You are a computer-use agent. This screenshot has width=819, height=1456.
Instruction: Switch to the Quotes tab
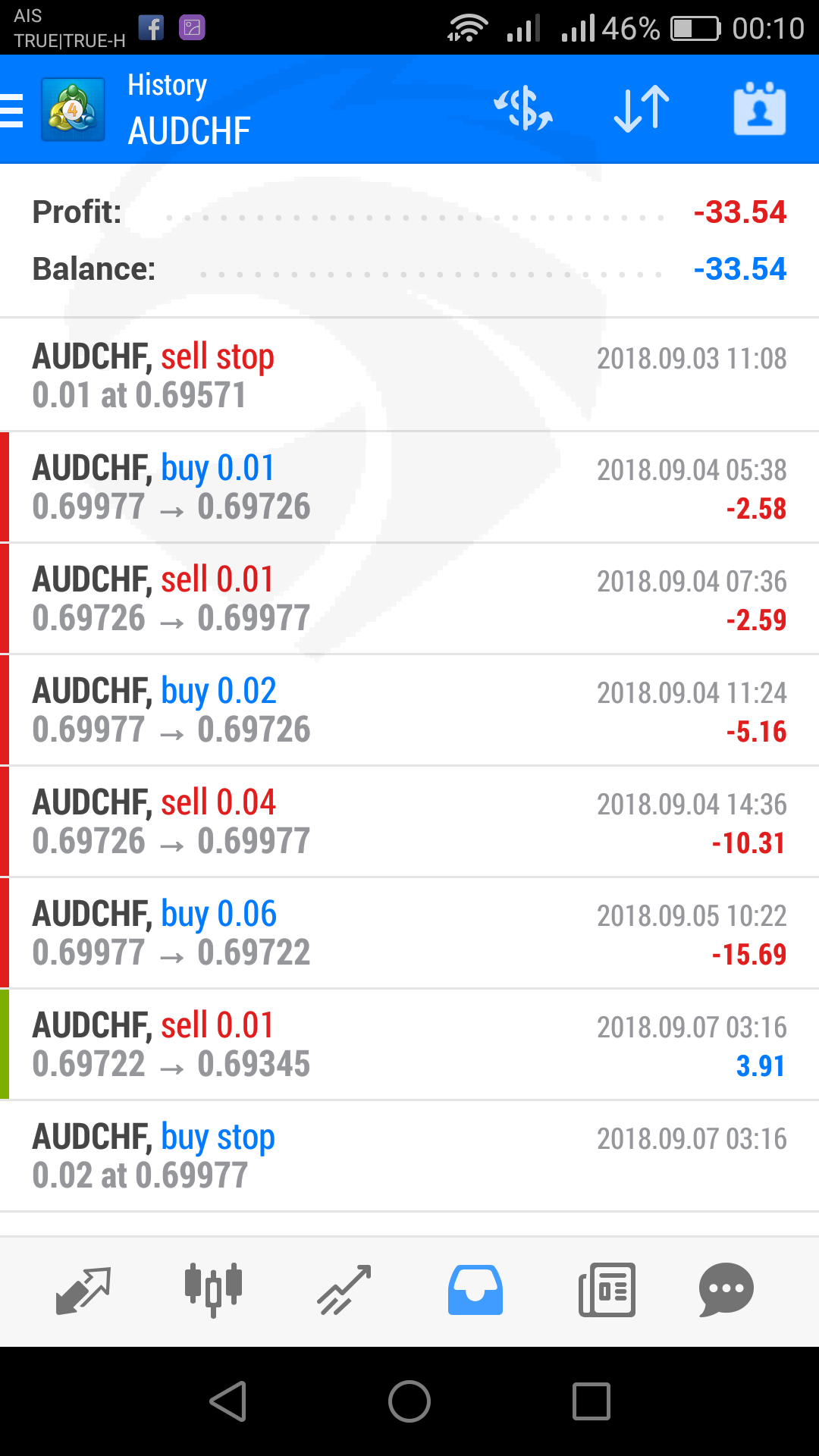point(83,1290)
